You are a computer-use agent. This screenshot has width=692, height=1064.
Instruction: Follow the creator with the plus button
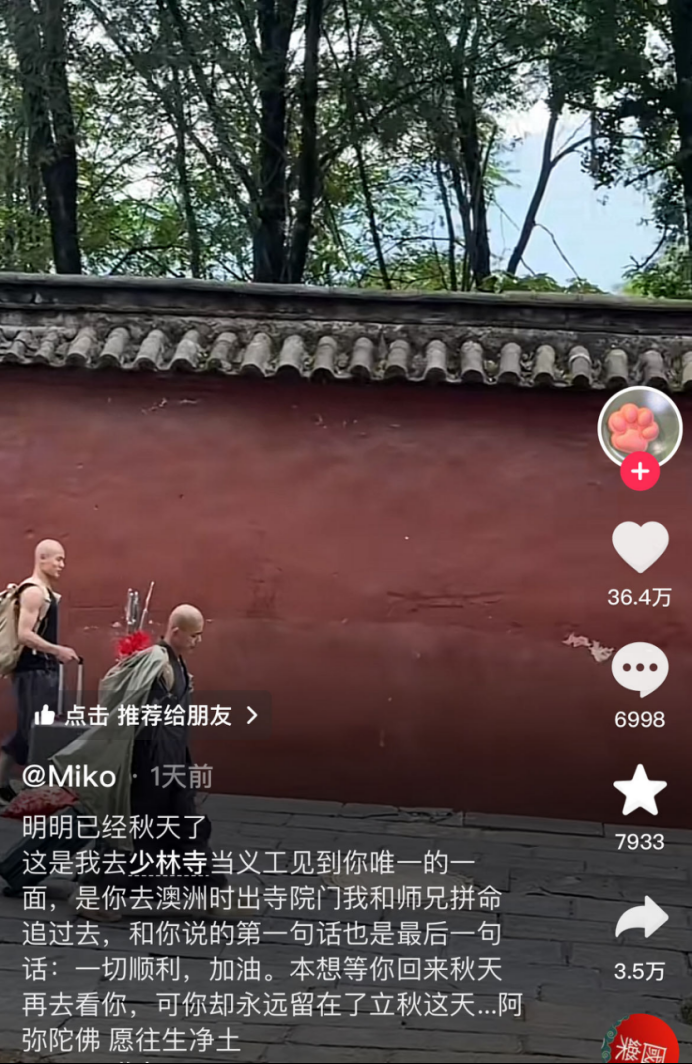pyautogui.click(x=640, y=471)
